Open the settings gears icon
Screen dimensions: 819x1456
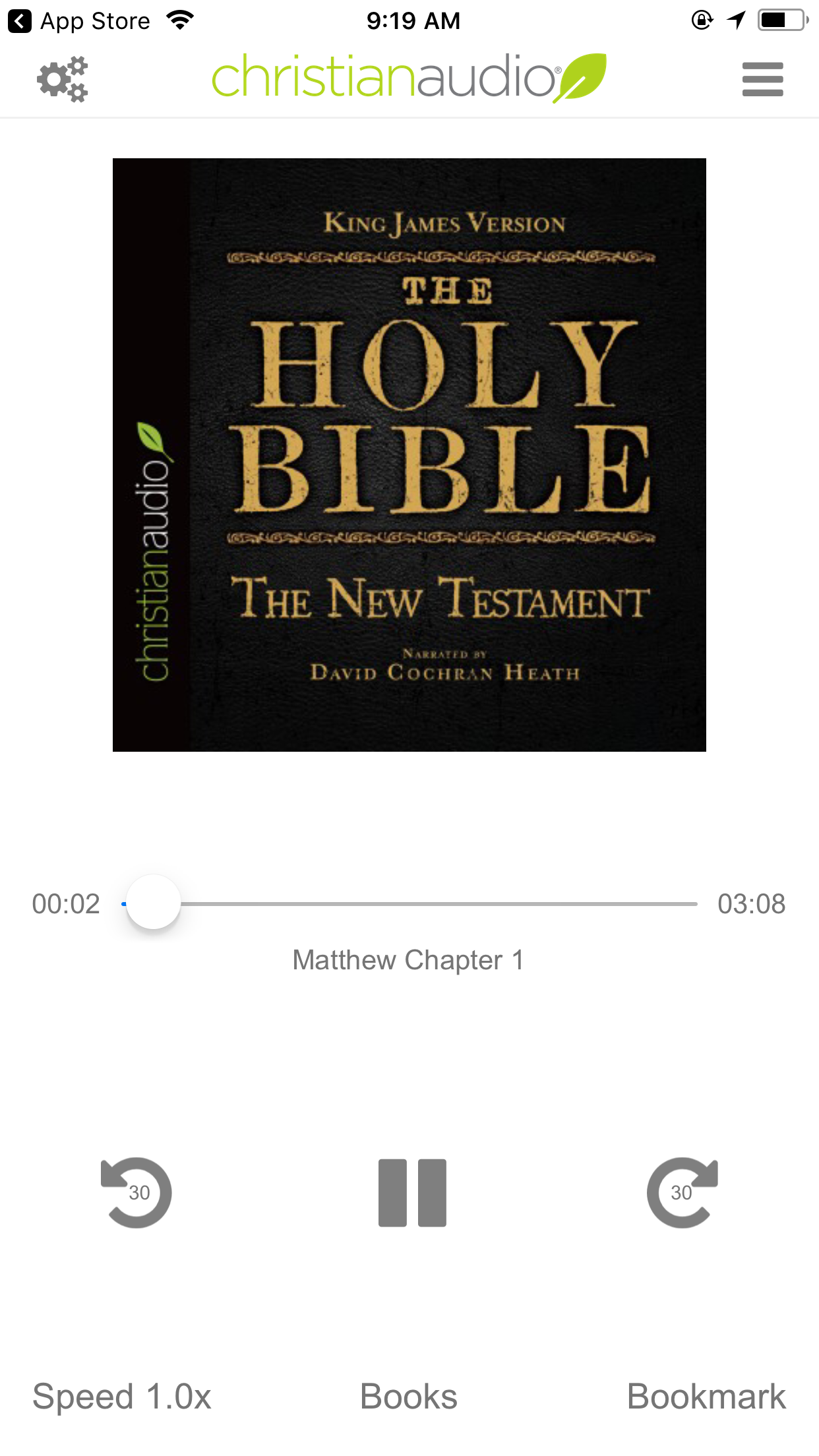point(63,79)
